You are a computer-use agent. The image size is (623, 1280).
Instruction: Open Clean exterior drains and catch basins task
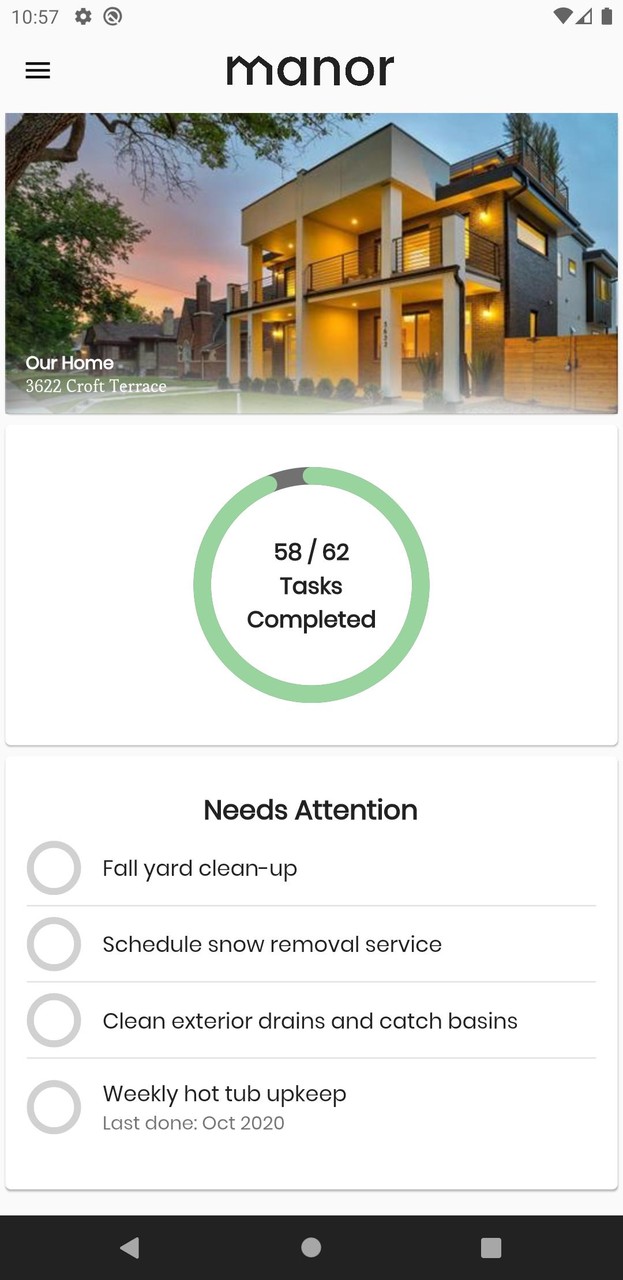[310, 1021]
